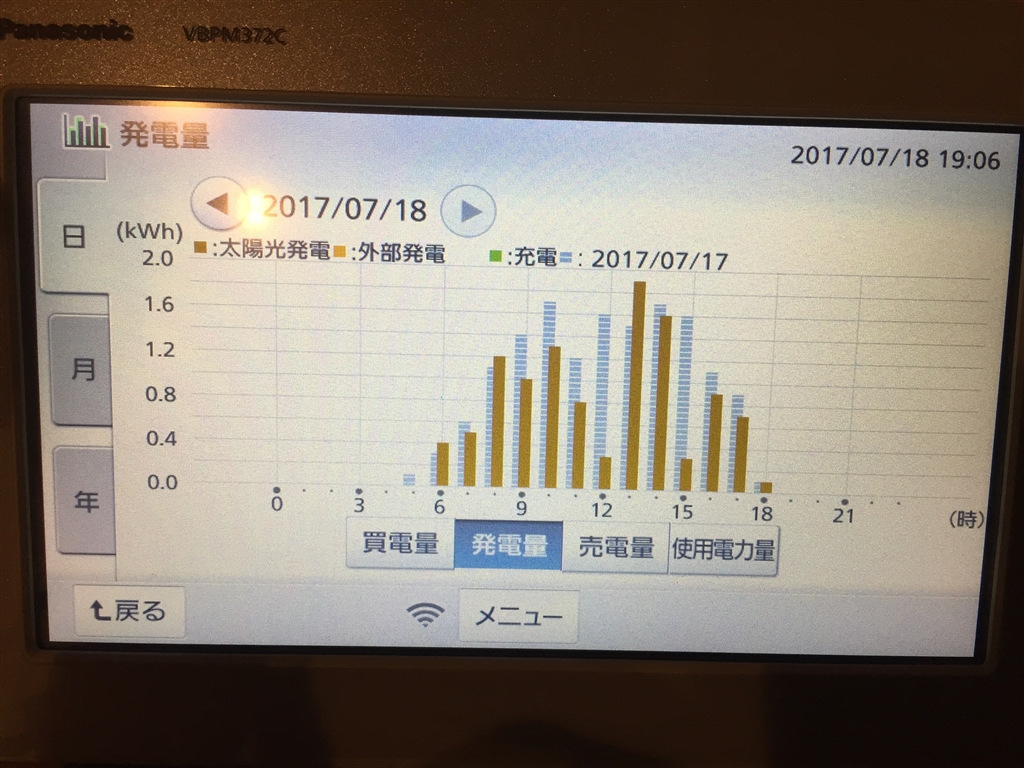The height and width of the screenshot is (768, 1024).
Task: Select the 発電量 generation tab
Action: coord(508,546)
